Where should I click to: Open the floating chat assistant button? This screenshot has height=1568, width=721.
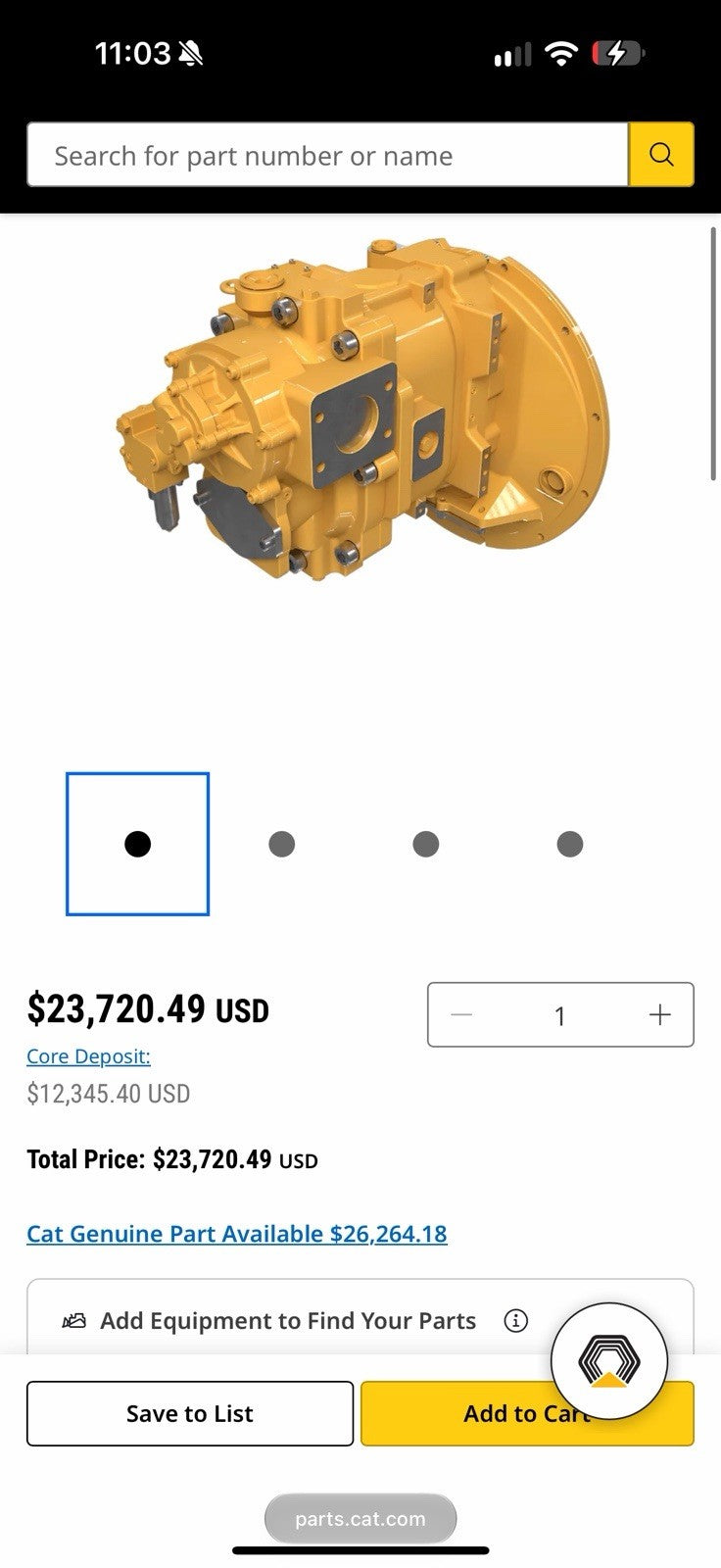609,1361
